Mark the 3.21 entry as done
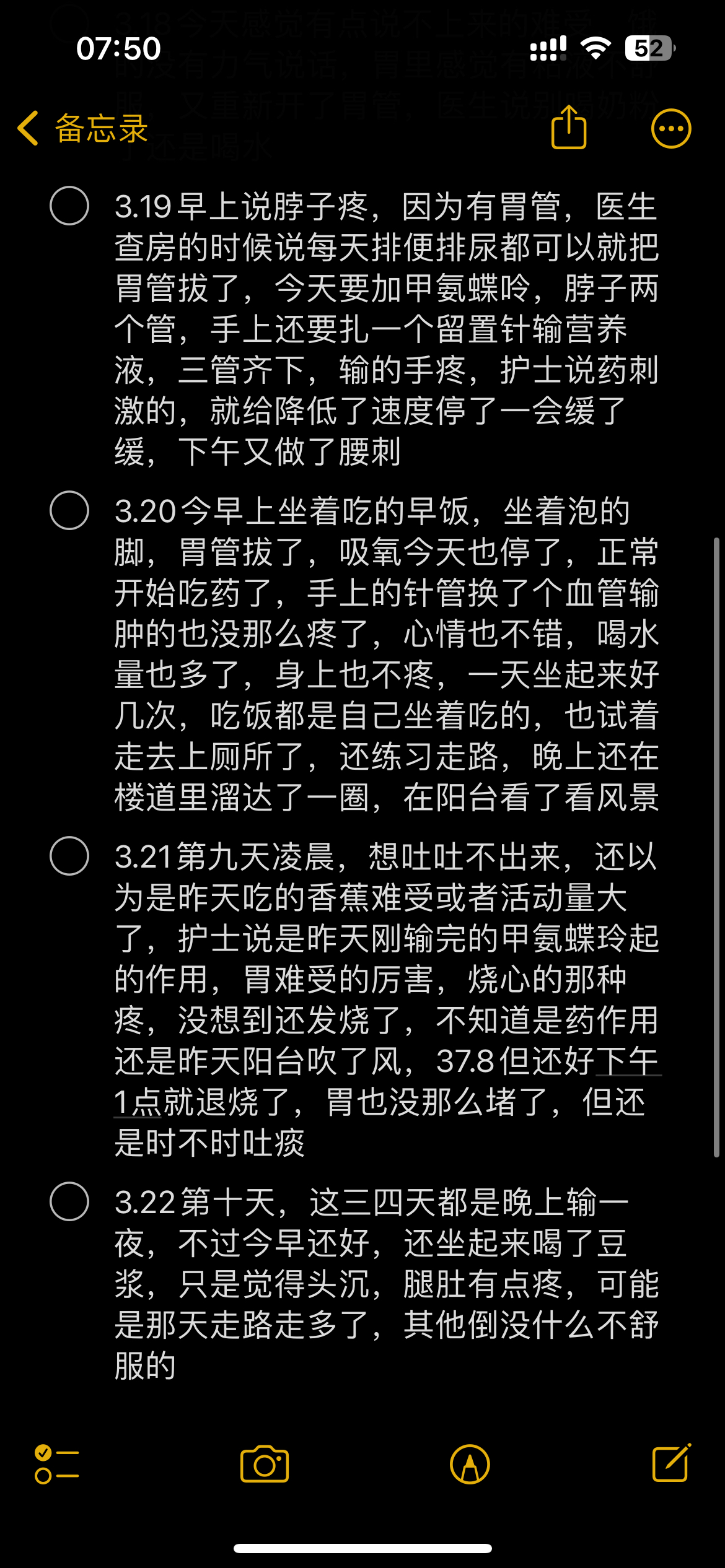This screenshot has width=725, height=1568. pyautogui.click(x=69, y=856)
